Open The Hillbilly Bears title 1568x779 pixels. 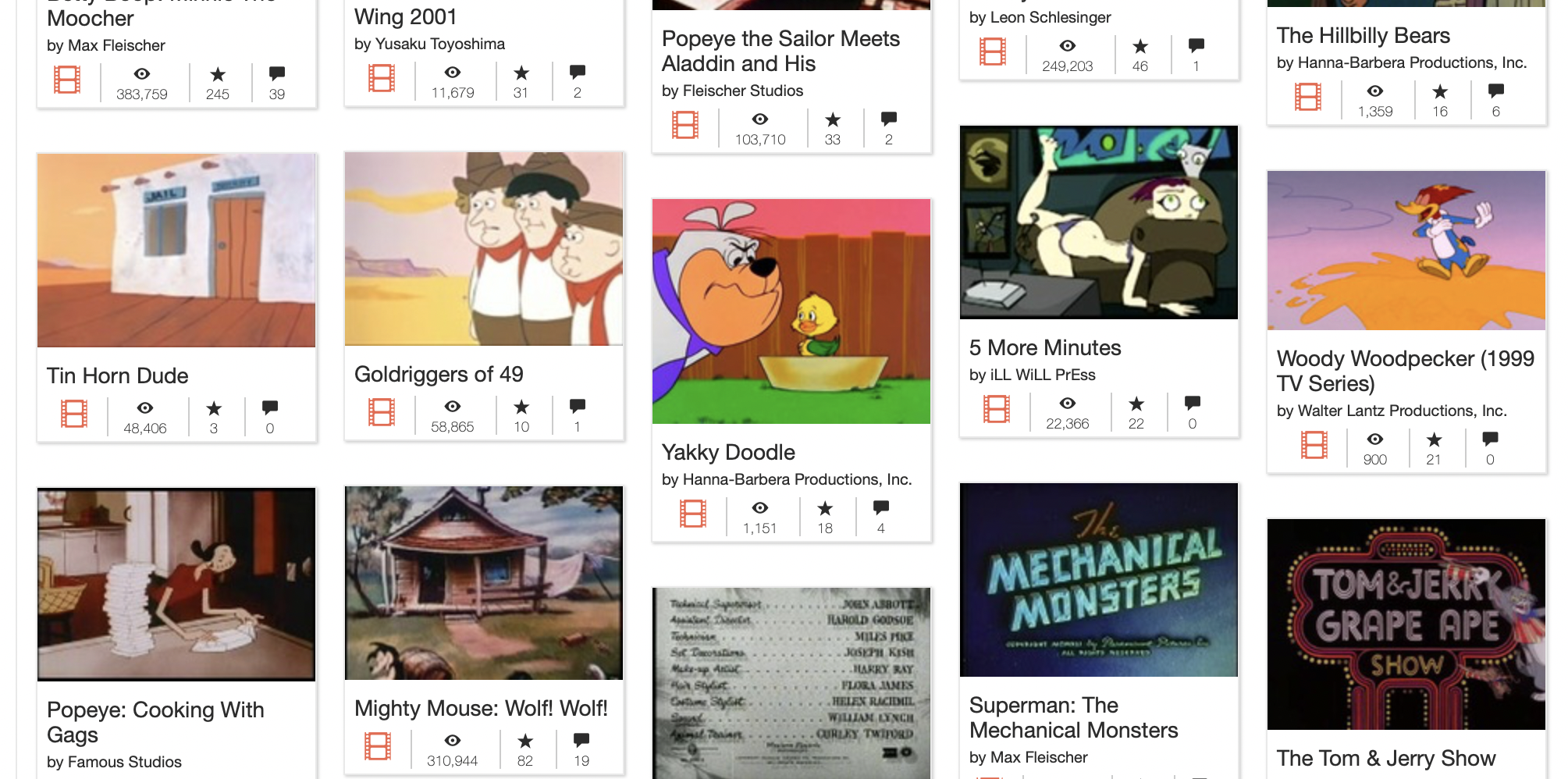1363,35
